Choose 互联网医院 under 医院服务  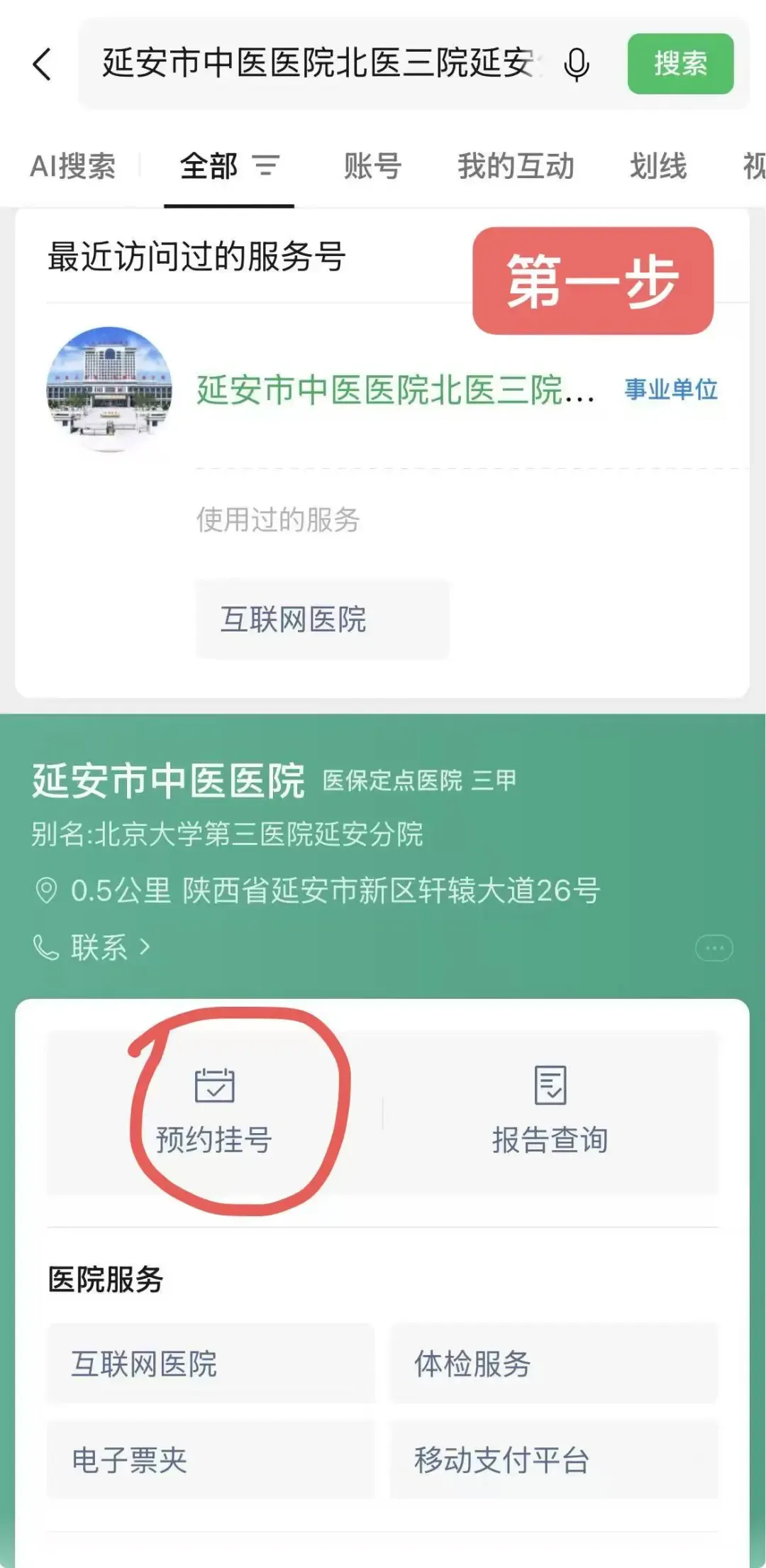click(x=210, y=1364)
